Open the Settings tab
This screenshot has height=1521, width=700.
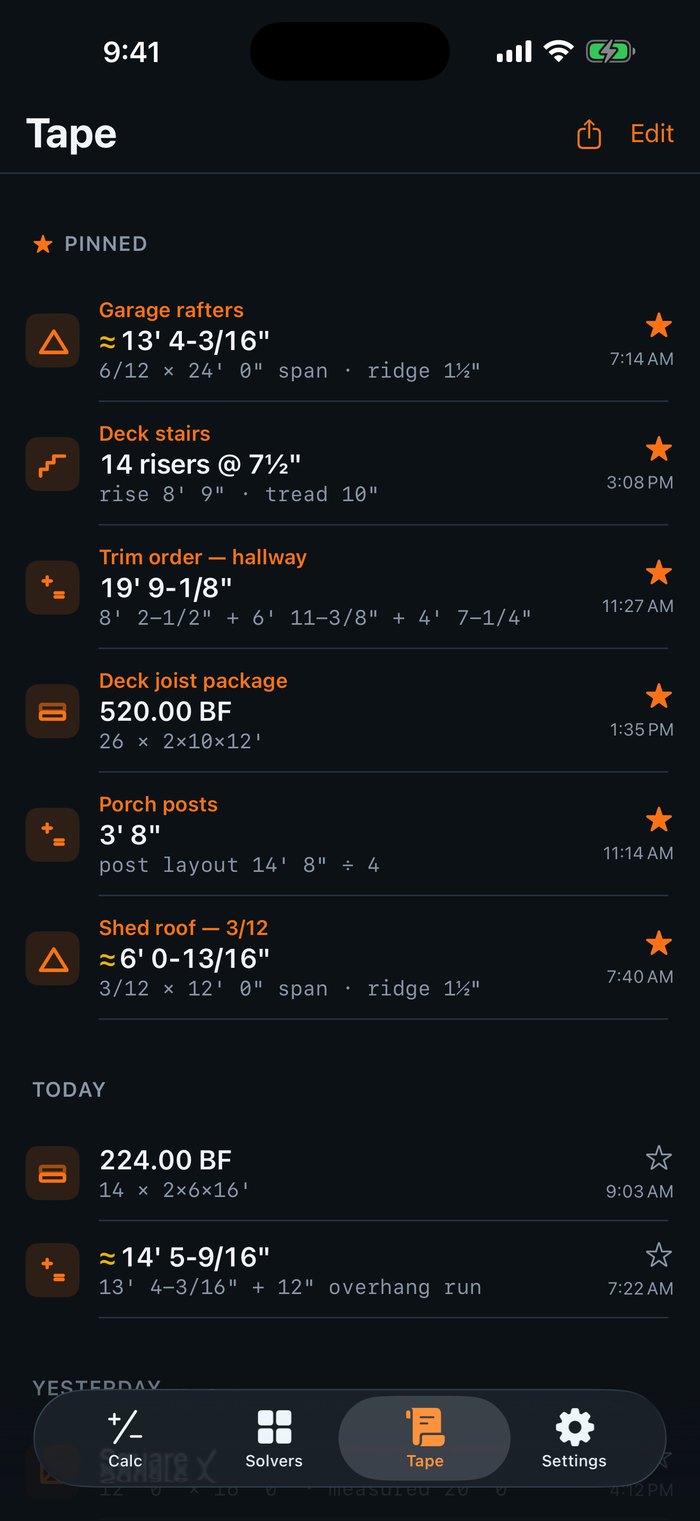(x=574, y=1438)
